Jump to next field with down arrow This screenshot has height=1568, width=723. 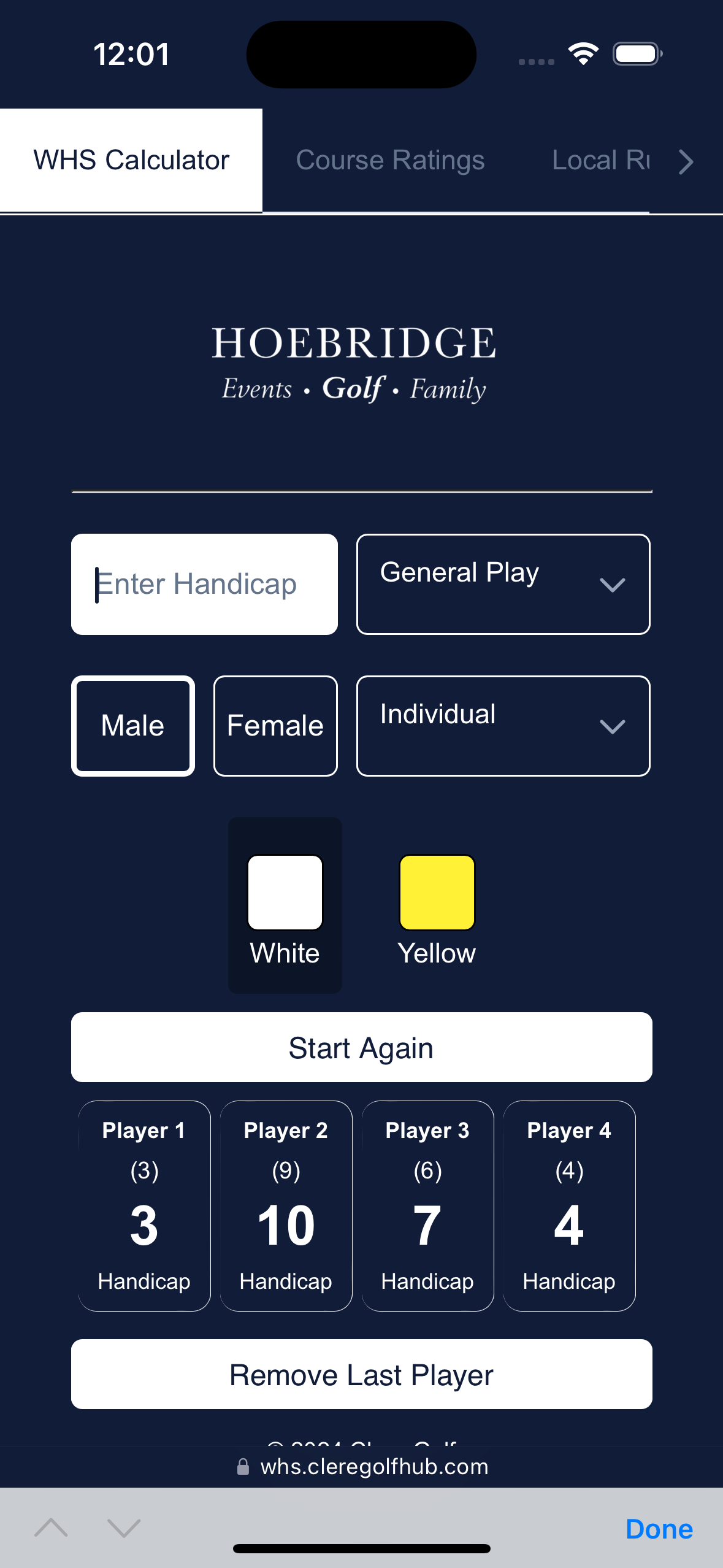pos(124,1528)
